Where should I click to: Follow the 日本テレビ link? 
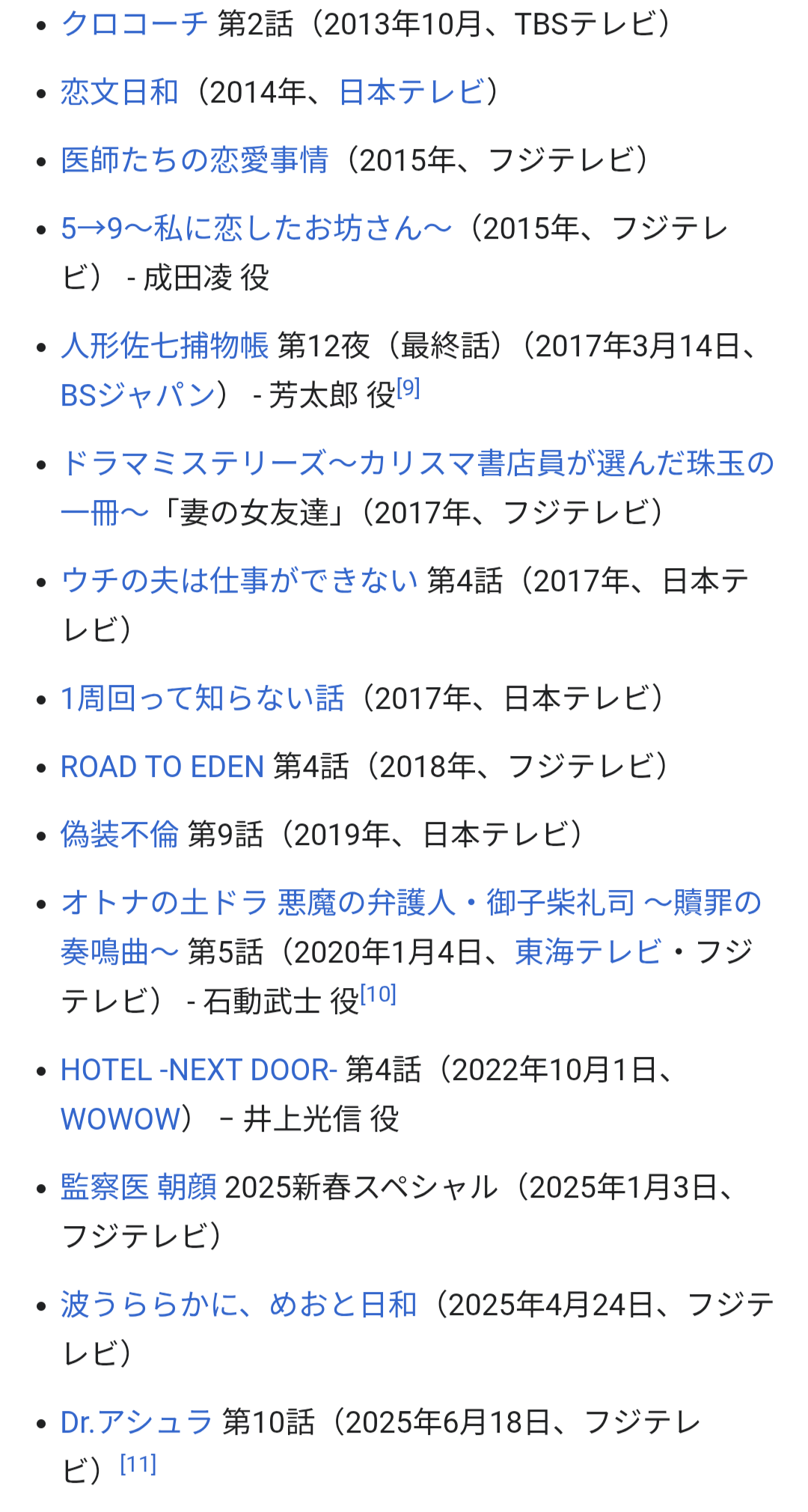click(x=411, y=92)
